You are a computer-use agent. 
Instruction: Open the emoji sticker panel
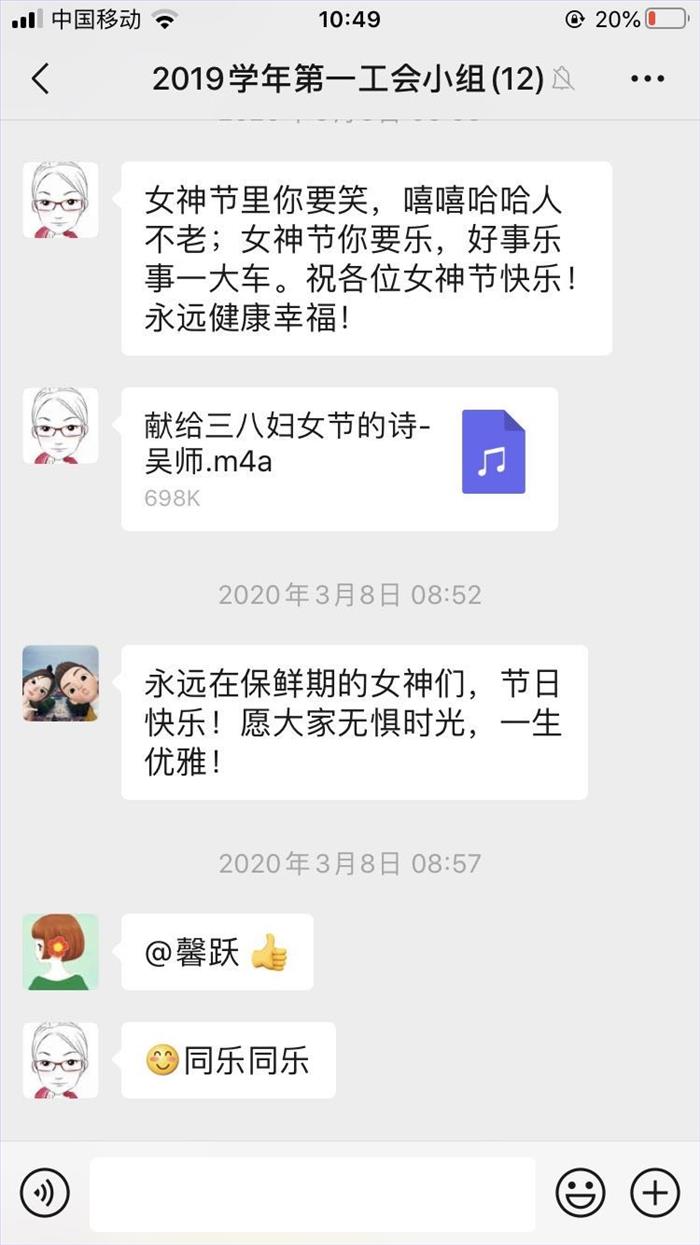(580, 1192)
